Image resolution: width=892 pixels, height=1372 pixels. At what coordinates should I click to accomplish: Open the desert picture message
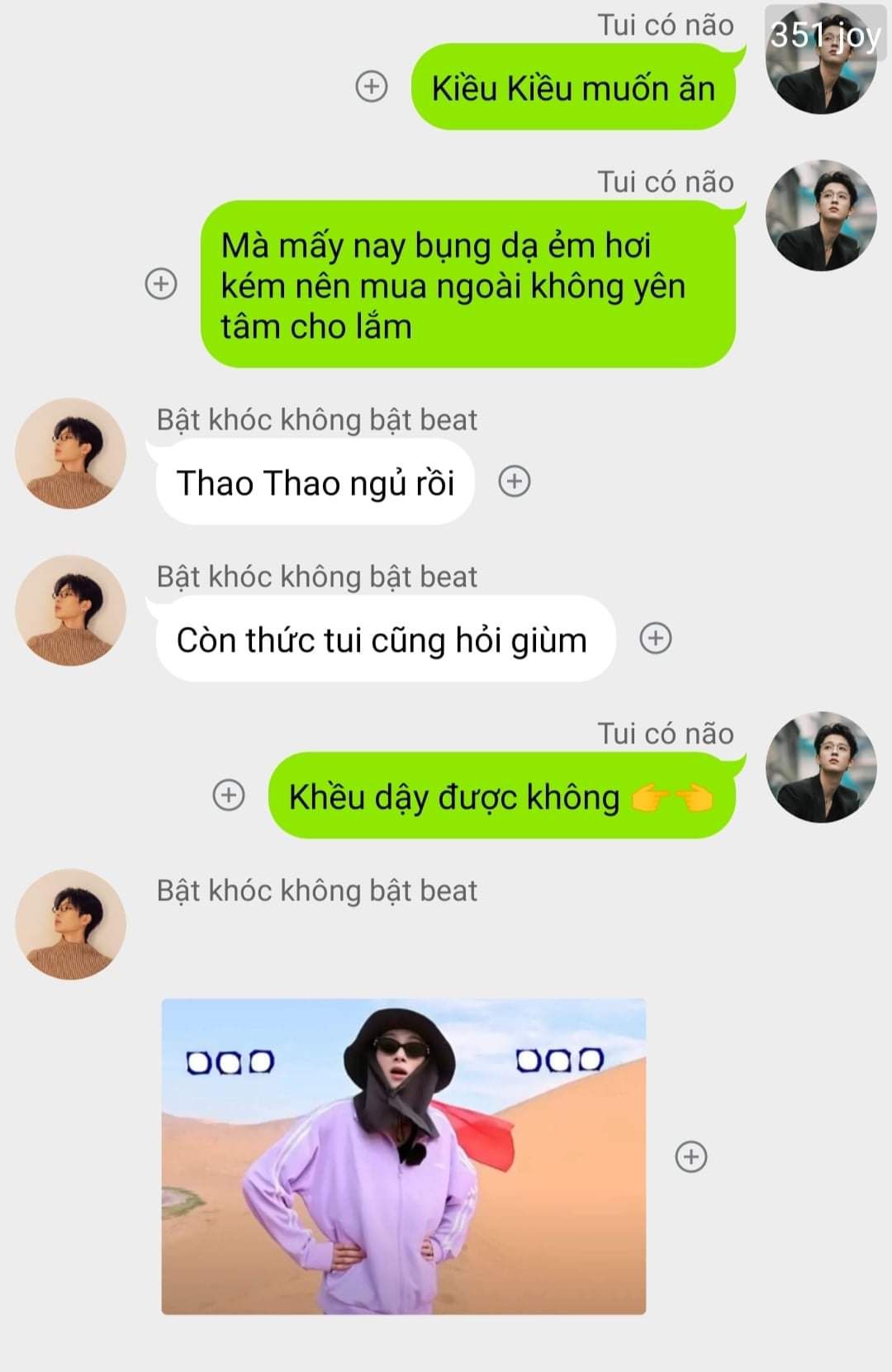tap(403, 1156)
